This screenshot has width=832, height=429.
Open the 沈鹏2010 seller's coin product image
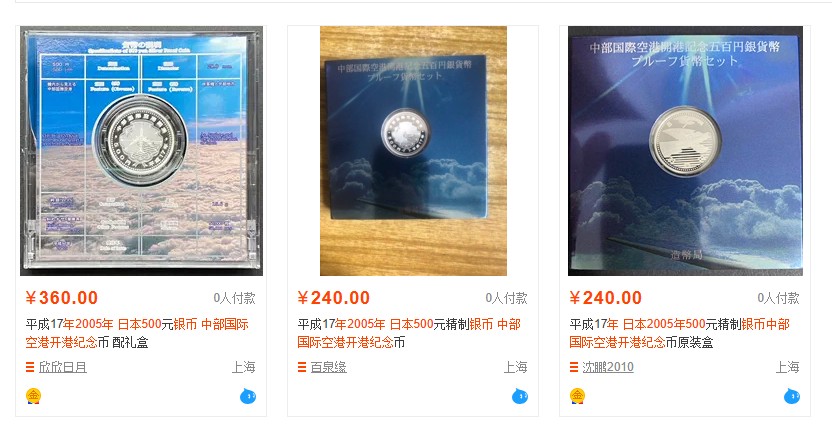coord(685,150)
